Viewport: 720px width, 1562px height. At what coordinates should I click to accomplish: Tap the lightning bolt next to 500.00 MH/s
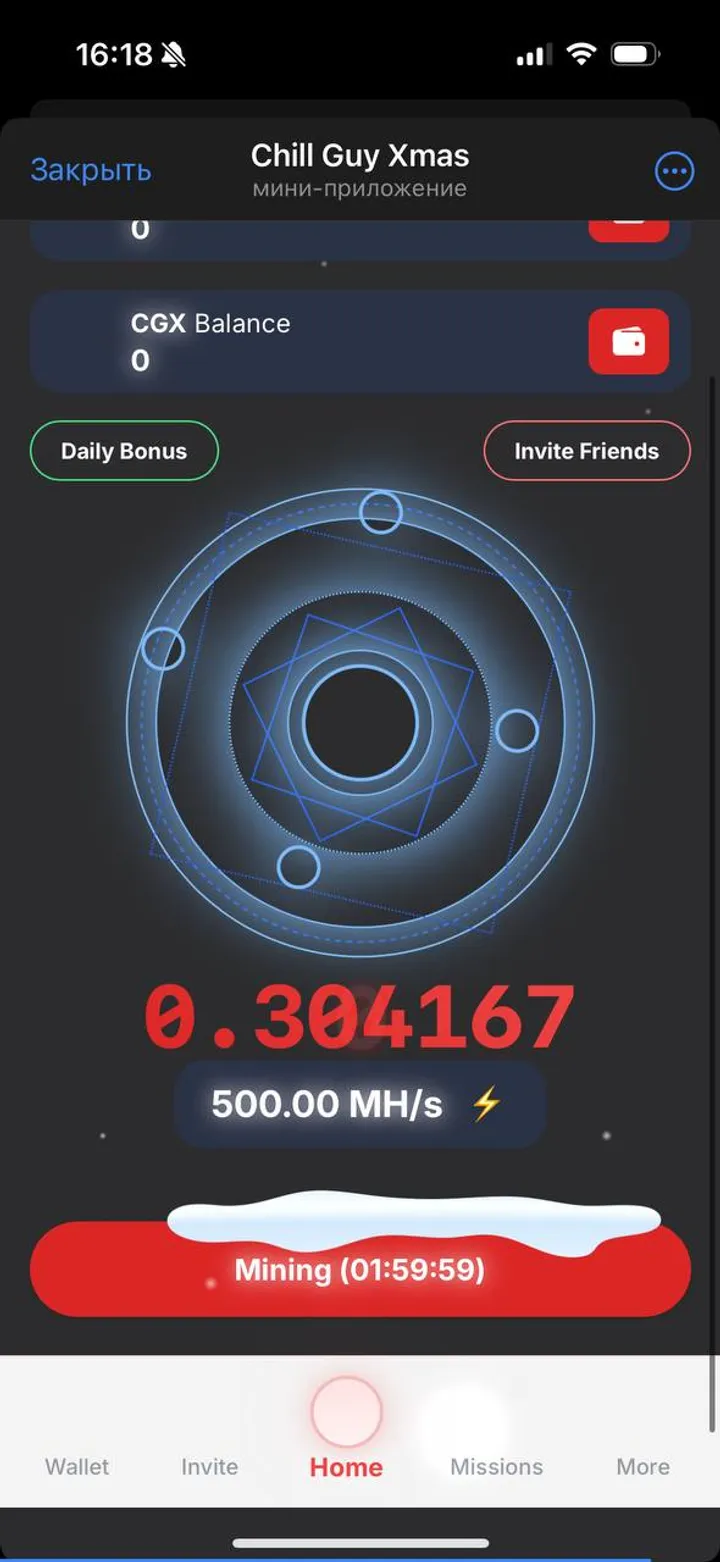tap(487, 1104)
